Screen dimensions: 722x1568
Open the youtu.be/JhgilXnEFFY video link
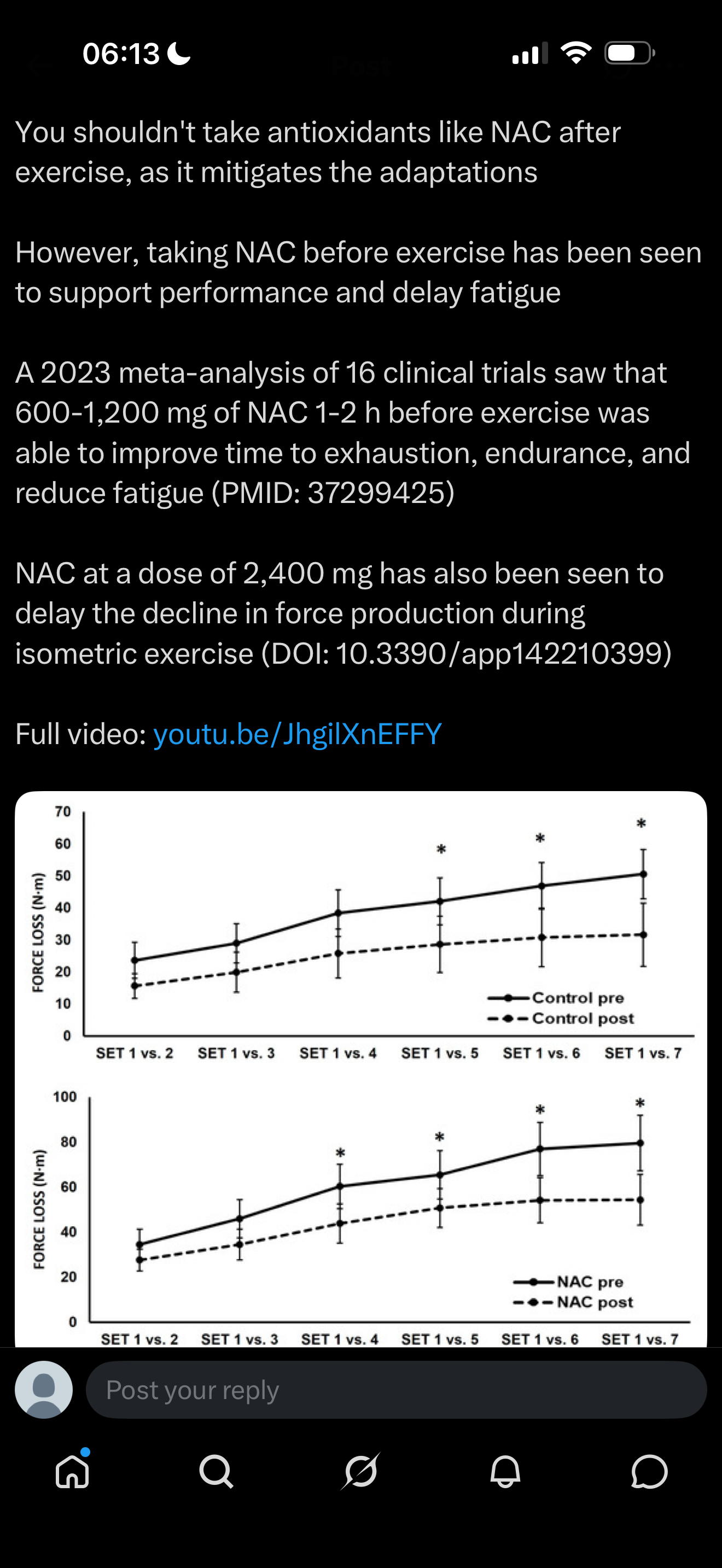click(297, 734)
